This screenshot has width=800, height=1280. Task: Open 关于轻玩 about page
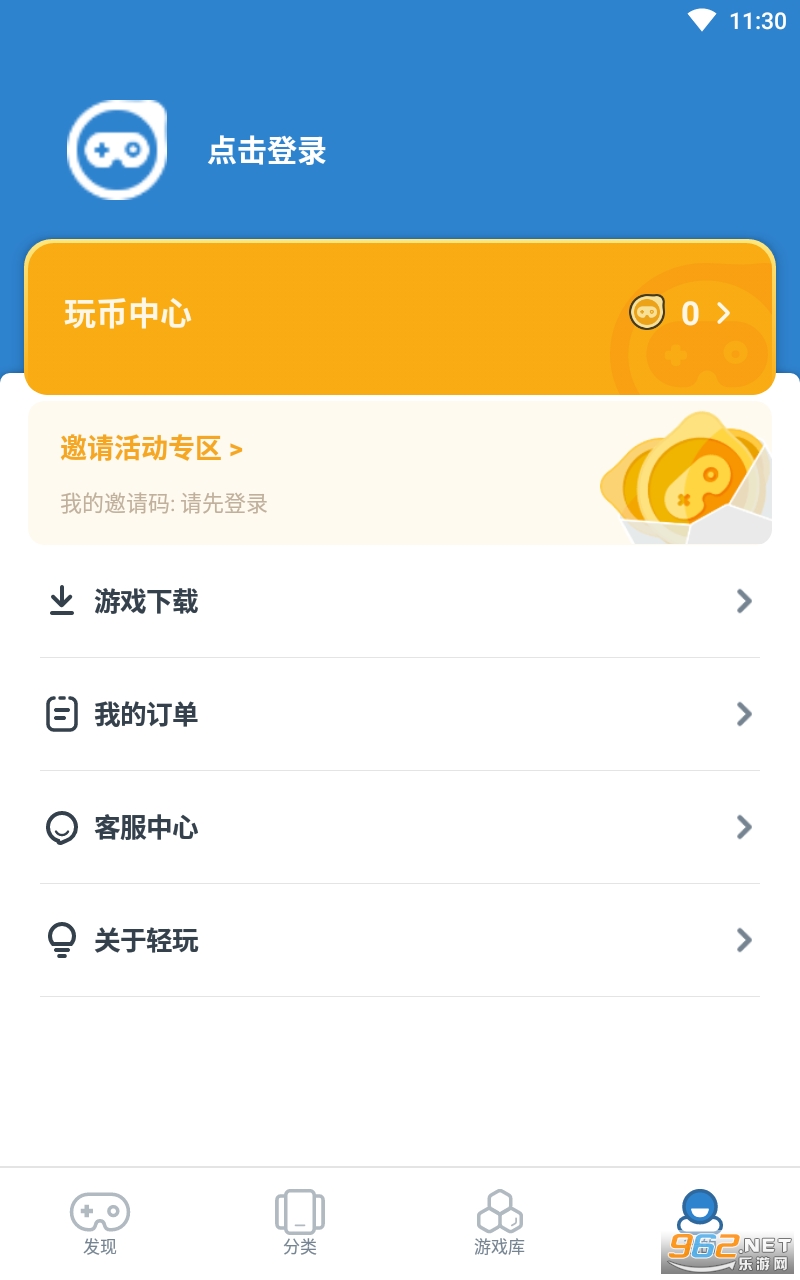pyautogui.click(x=400, y=940)
